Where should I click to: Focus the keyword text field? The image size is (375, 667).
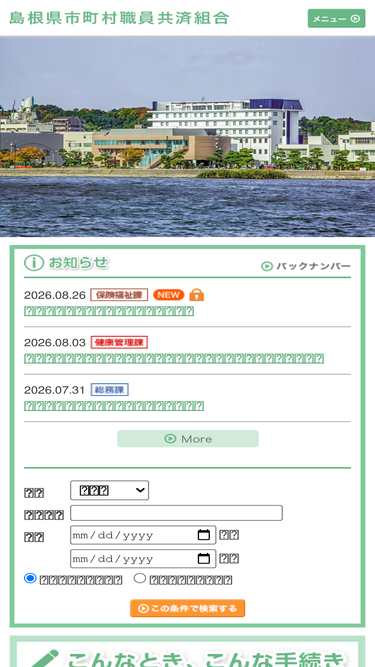(176, 513)
